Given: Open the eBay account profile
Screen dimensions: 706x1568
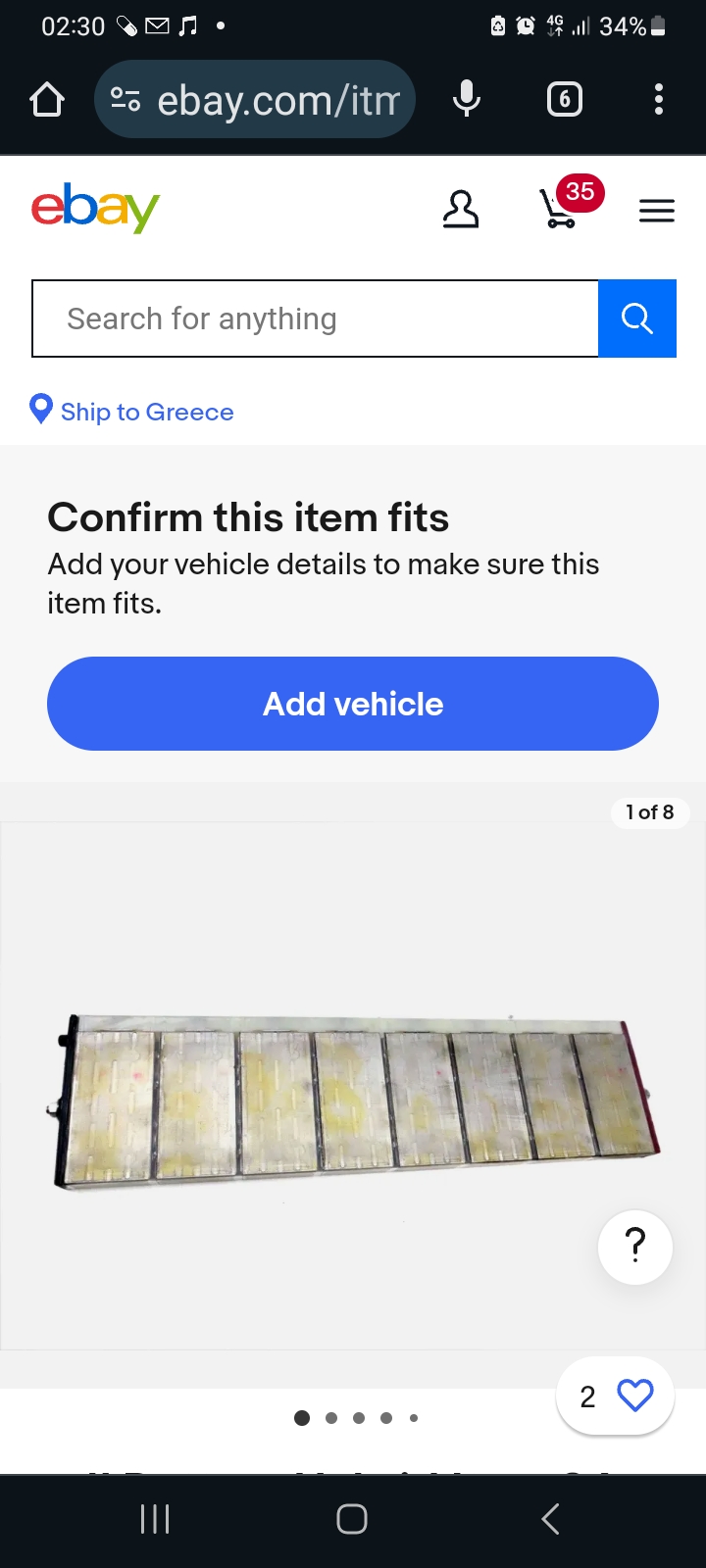Looking at the screenshot, I should pyautogui.click(x=460, y=210).
